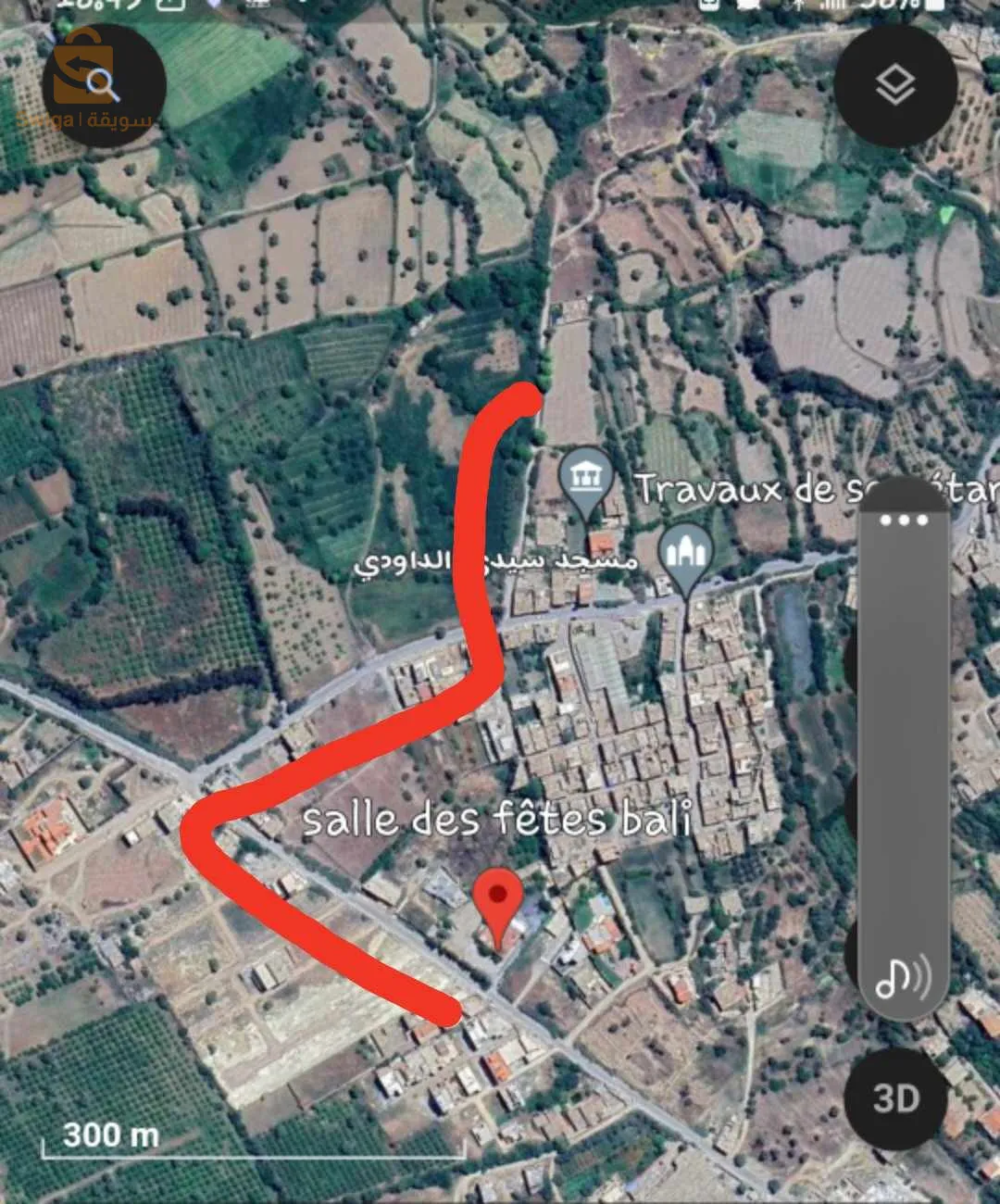Adjust the media volume slider
The width and height of the screenshot is (1000, 1204).
(903, 741)
